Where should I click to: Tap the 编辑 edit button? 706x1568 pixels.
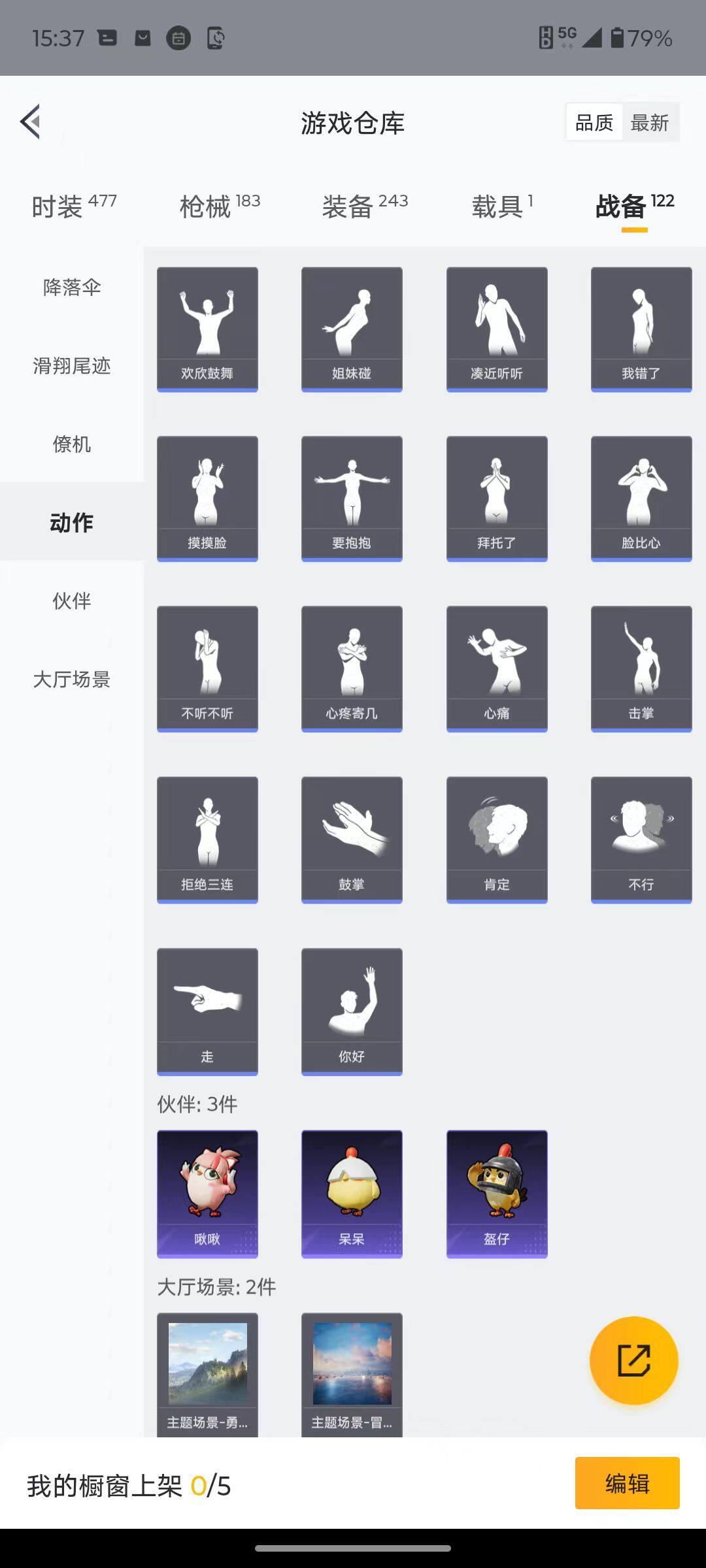[628, 1483]
